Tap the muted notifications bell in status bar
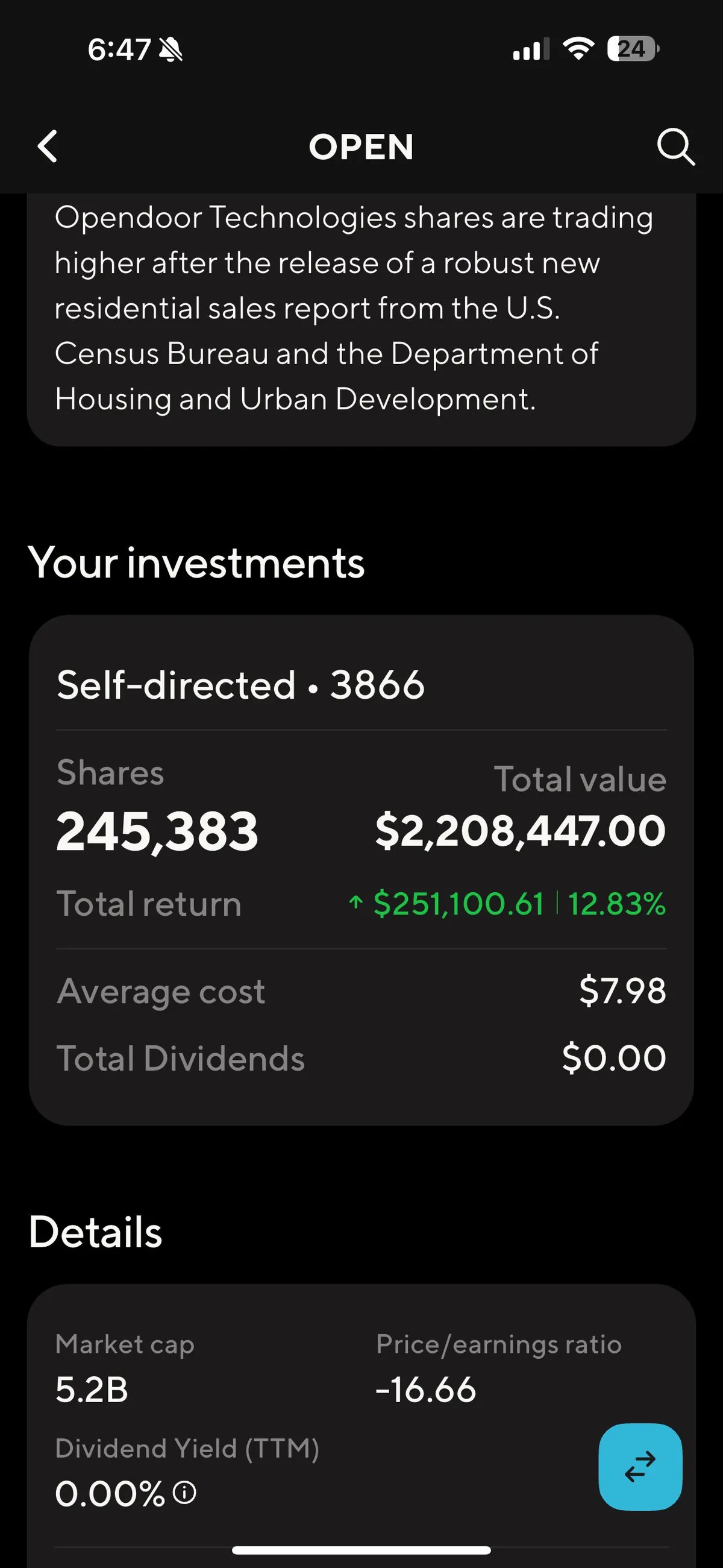 pos(171,49)
